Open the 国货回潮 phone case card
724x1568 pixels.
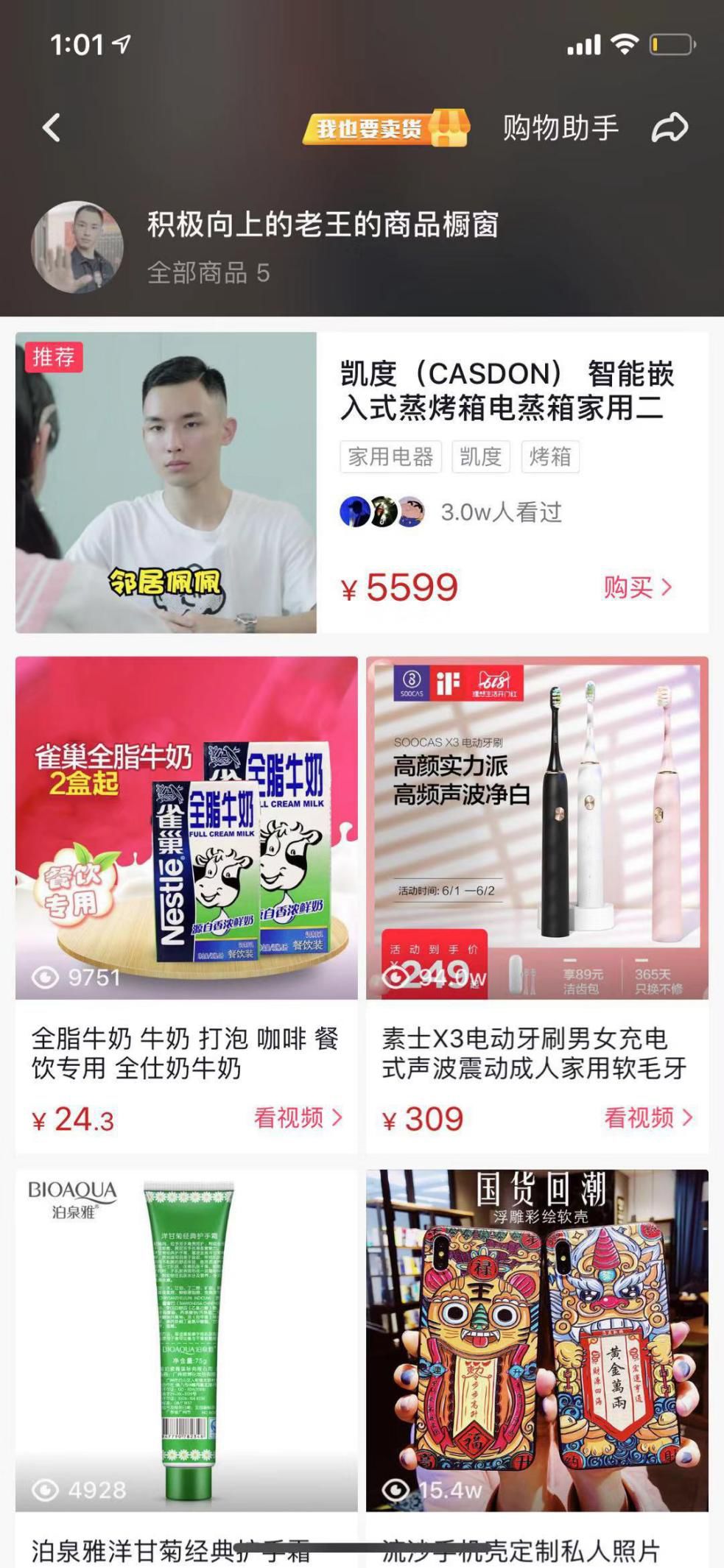[x=537, y=1340]
